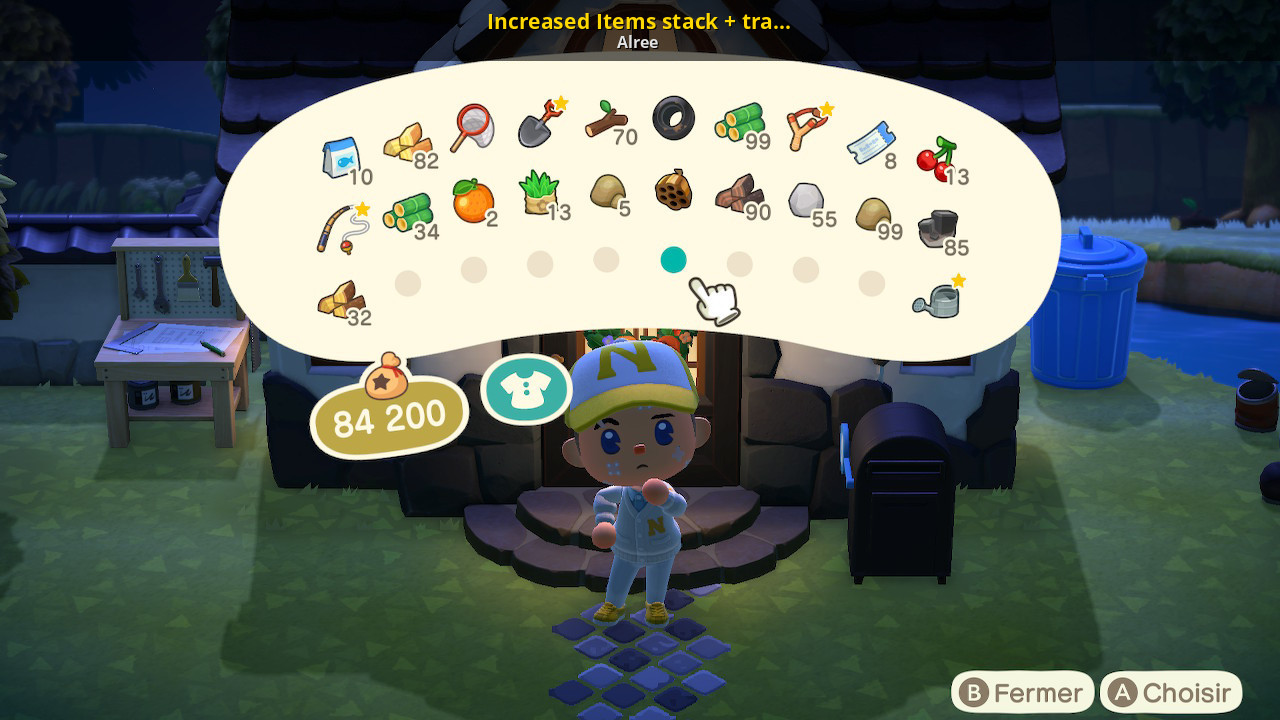The image size is (1280, 720).
Task: Select the wood stack of 32
Action: (x=341, y=299)
